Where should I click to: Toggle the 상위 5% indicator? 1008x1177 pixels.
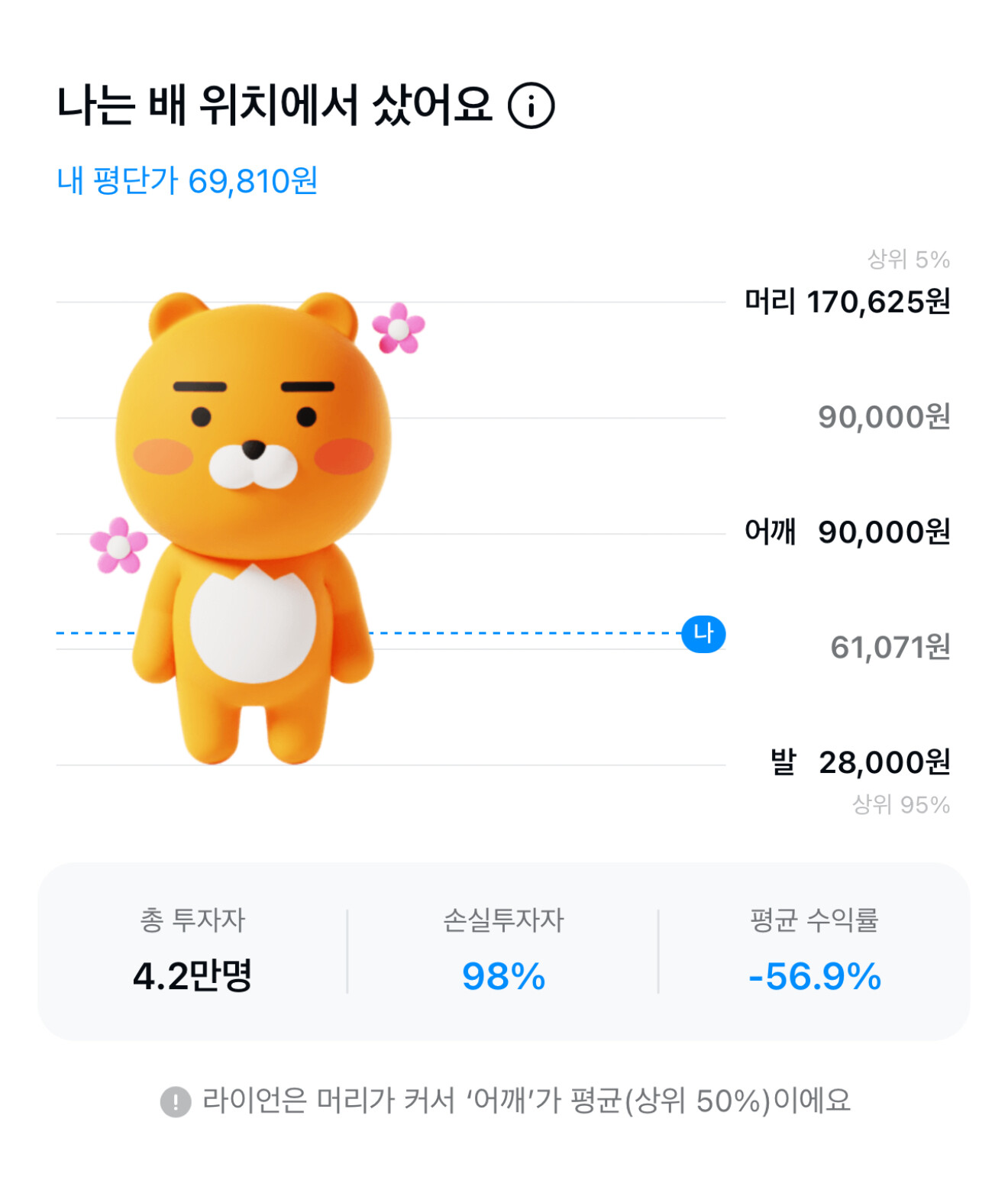pyautogui.click(x=909, y=259)
